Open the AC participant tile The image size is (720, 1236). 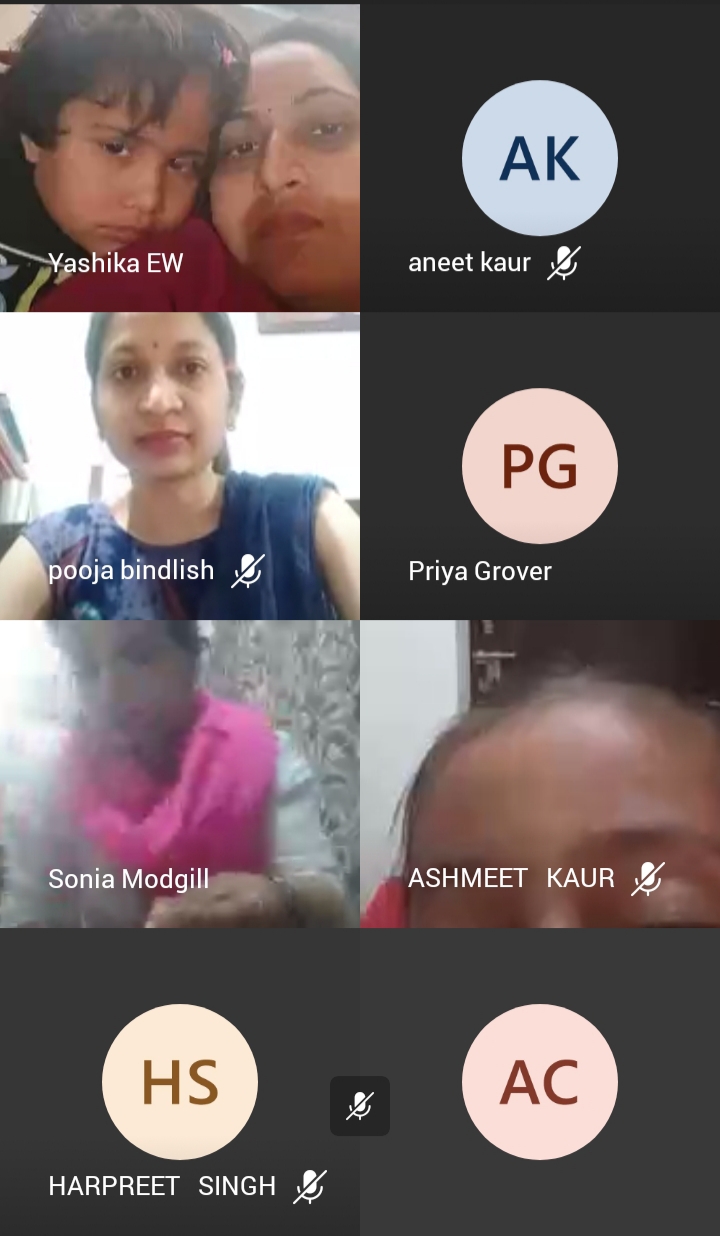click(540, 1082)
